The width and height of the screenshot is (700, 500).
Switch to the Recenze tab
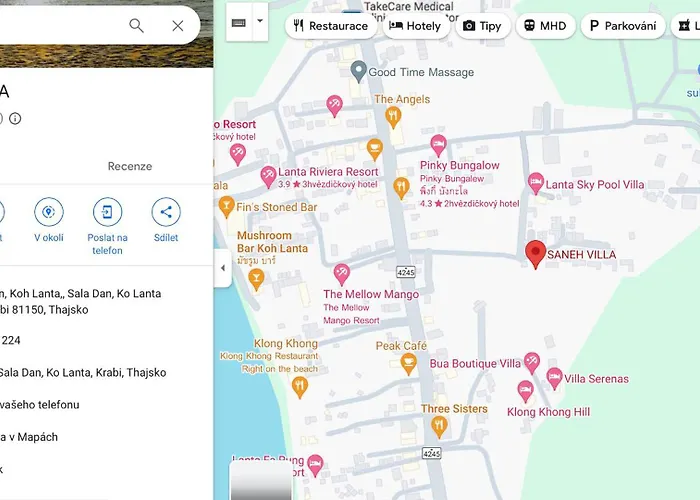130,166
